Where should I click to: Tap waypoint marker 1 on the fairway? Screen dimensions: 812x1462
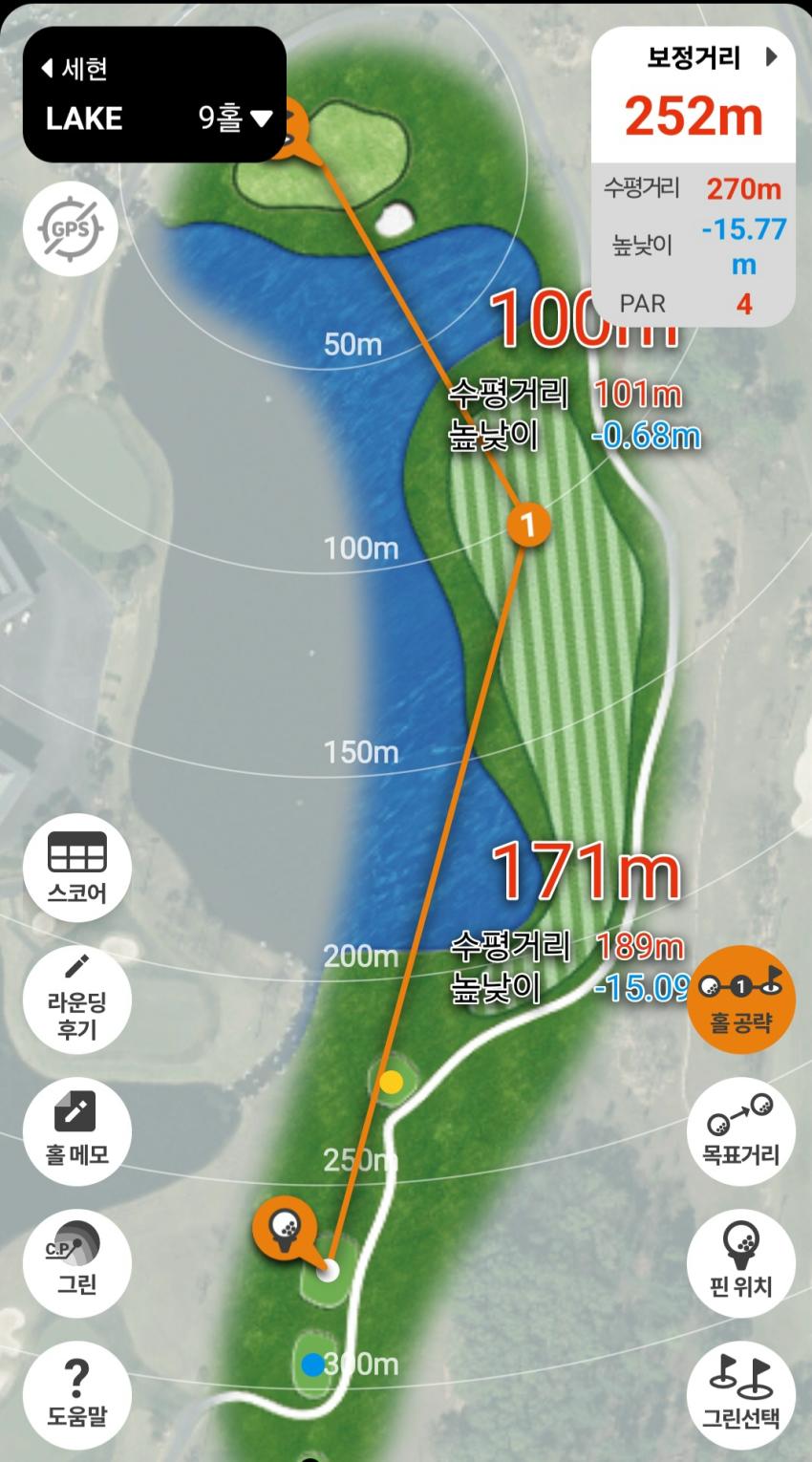pos(528,524)
